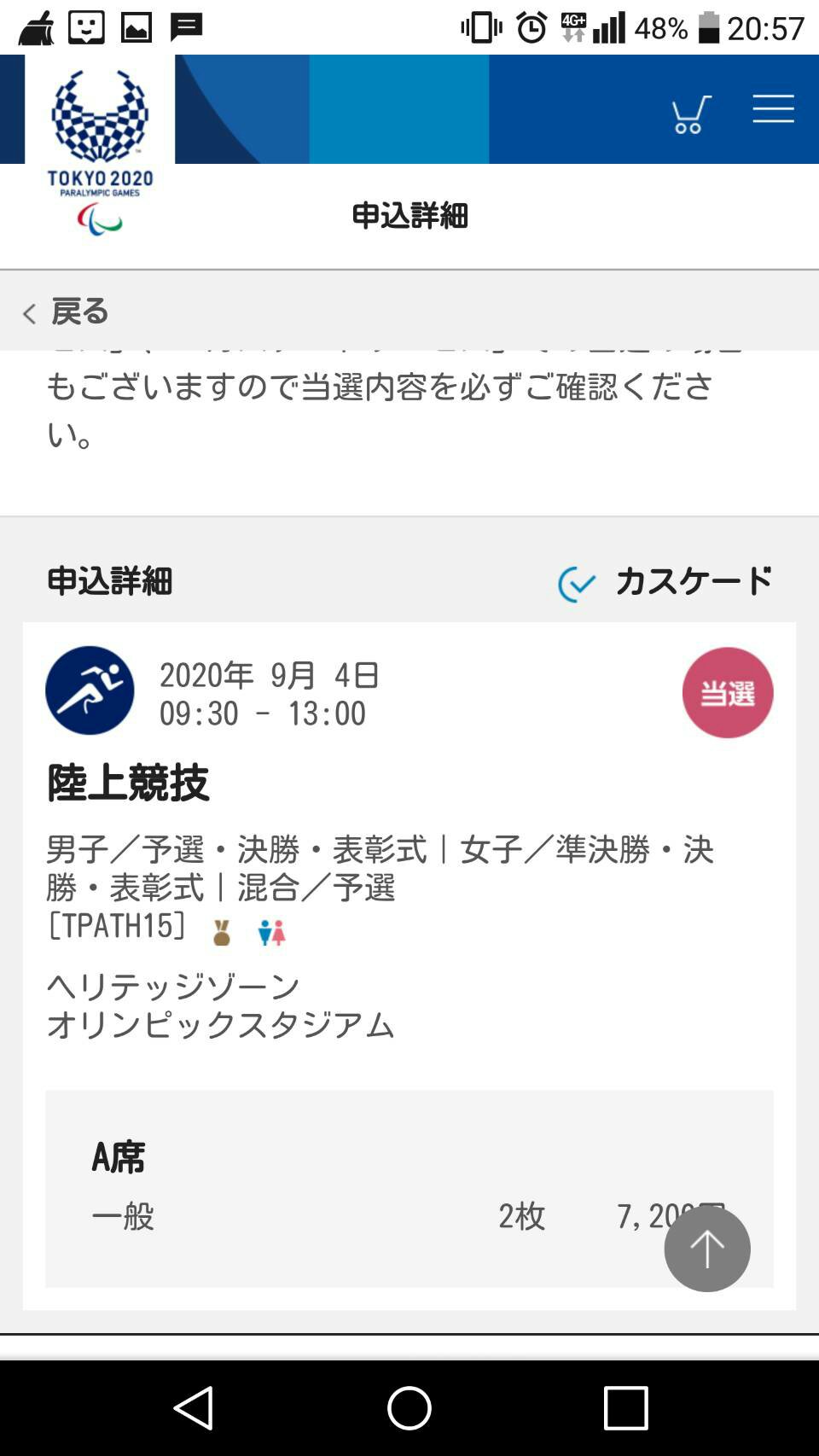Open the shopping cart
Screen dimensions: 819x1456
click(x=690, y=114)
